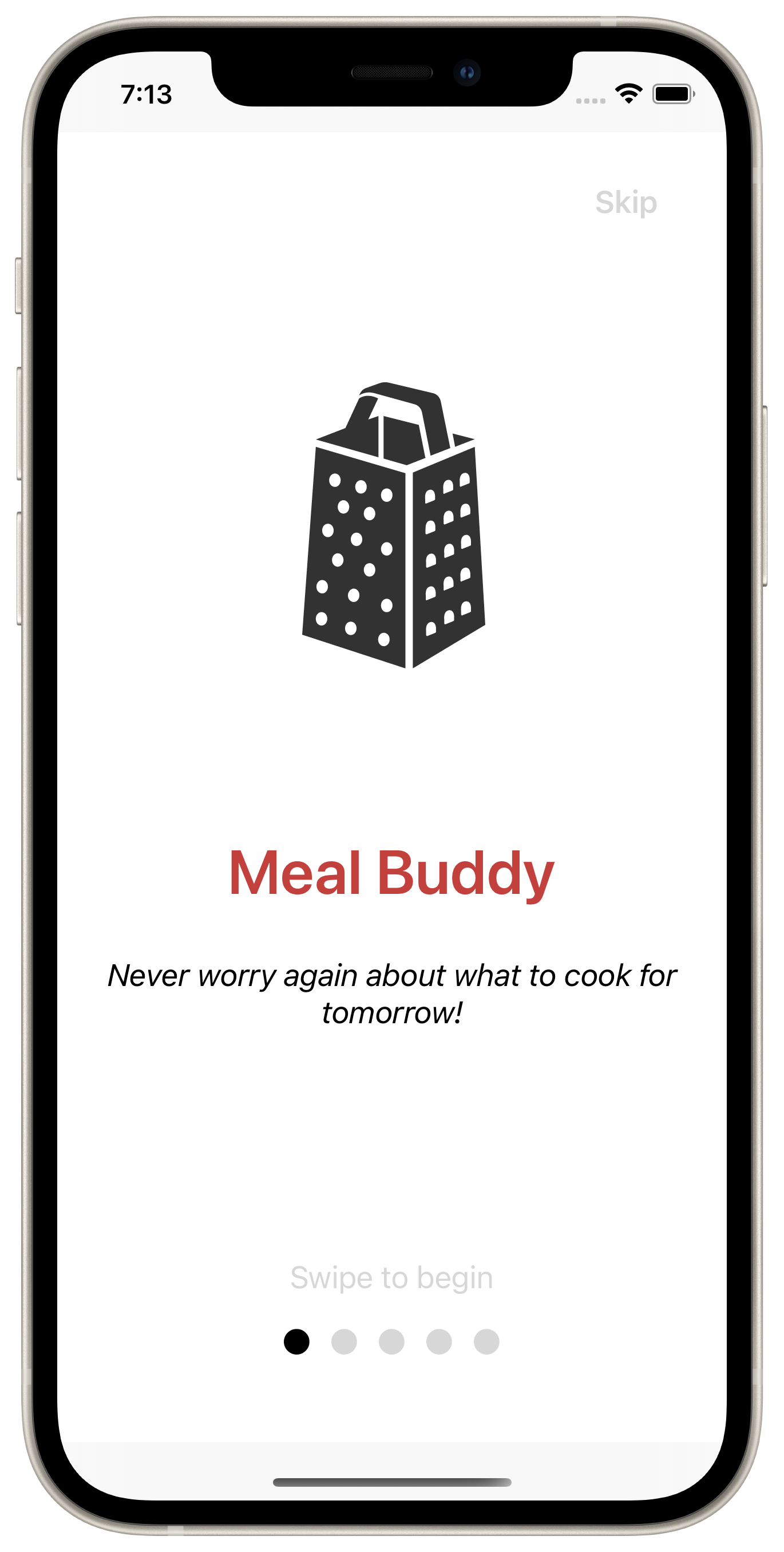Tap Skip to bypass the onboarding
This screenshot has width=784, height=1552.
(625, 203)
